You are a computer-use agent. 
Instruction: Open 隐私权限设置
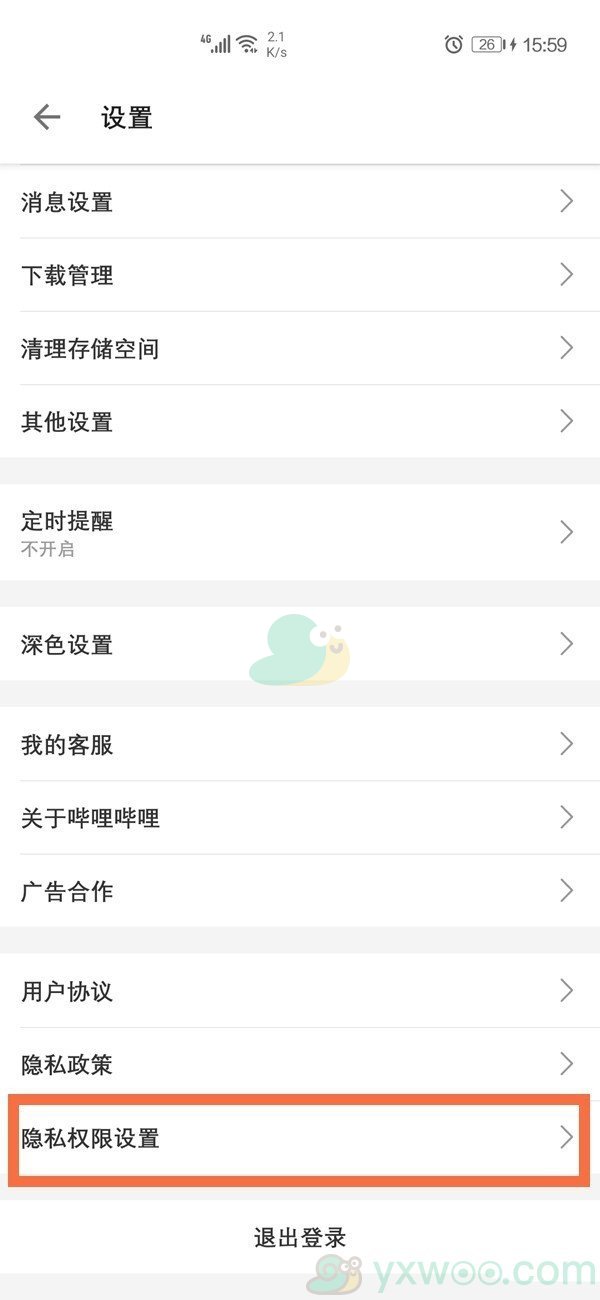click(300, 1138)
